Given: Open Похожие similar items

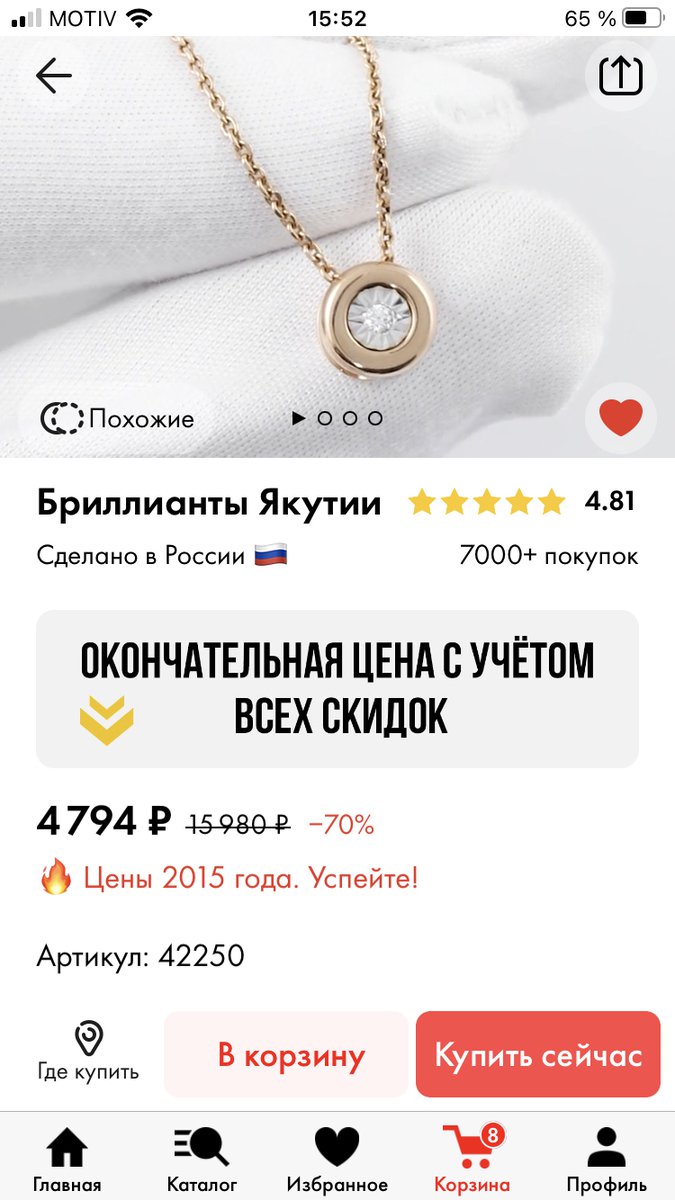Looking at the screenshot, I should click(118, 418).
